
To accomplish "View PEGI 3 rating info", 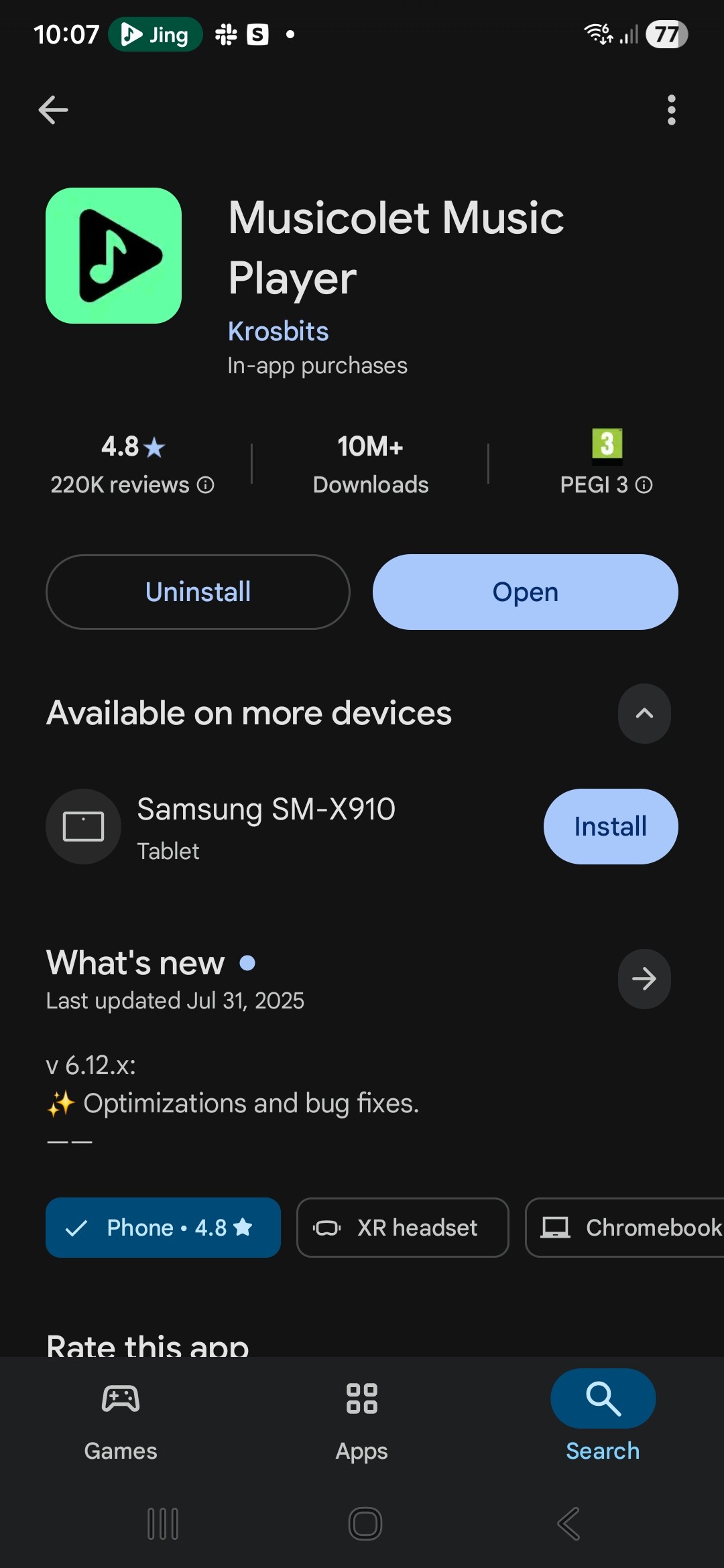I will click(x=644, y=484).
